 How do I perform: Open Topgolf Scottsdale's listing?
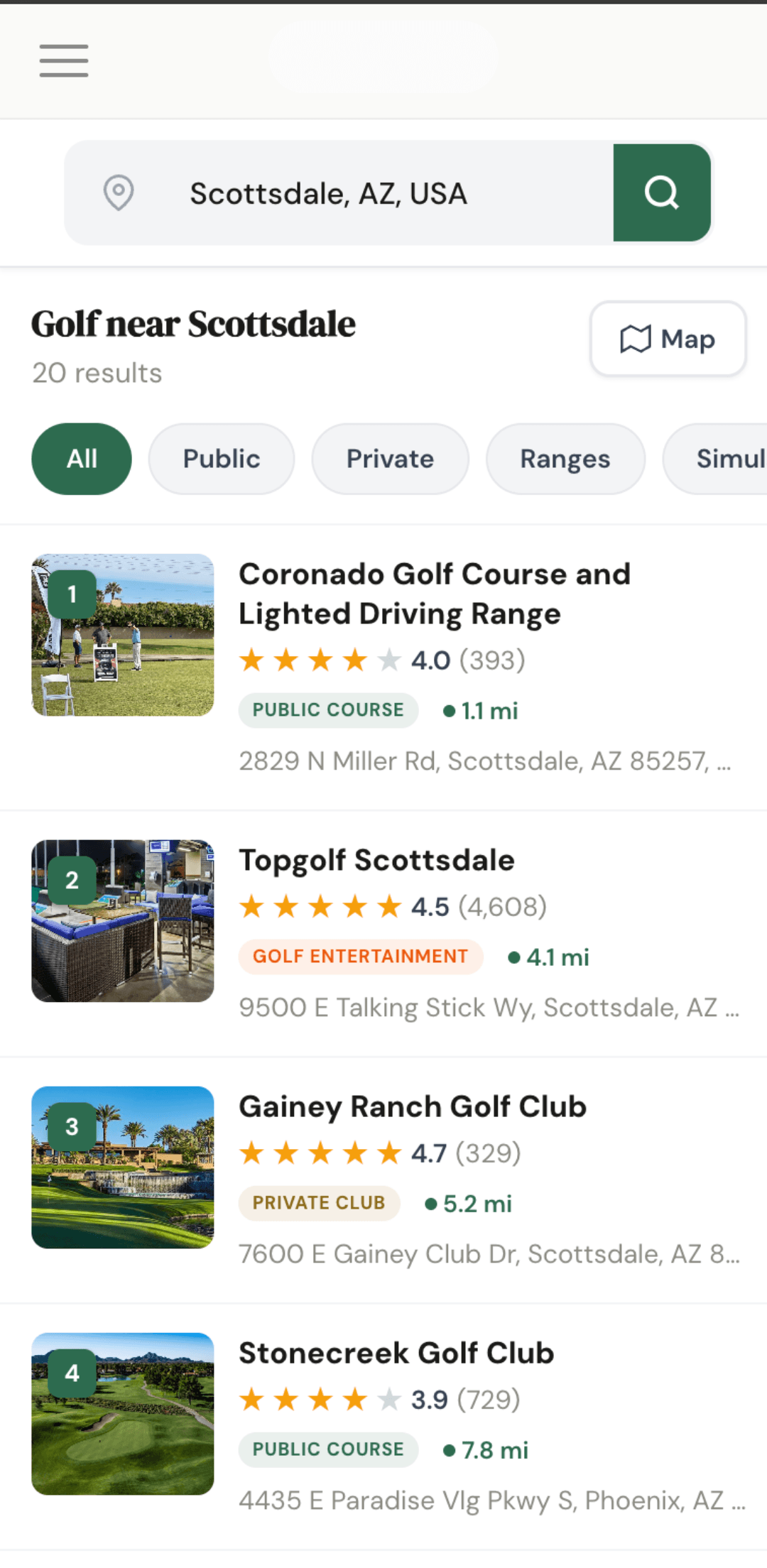[x=376, y=860]
